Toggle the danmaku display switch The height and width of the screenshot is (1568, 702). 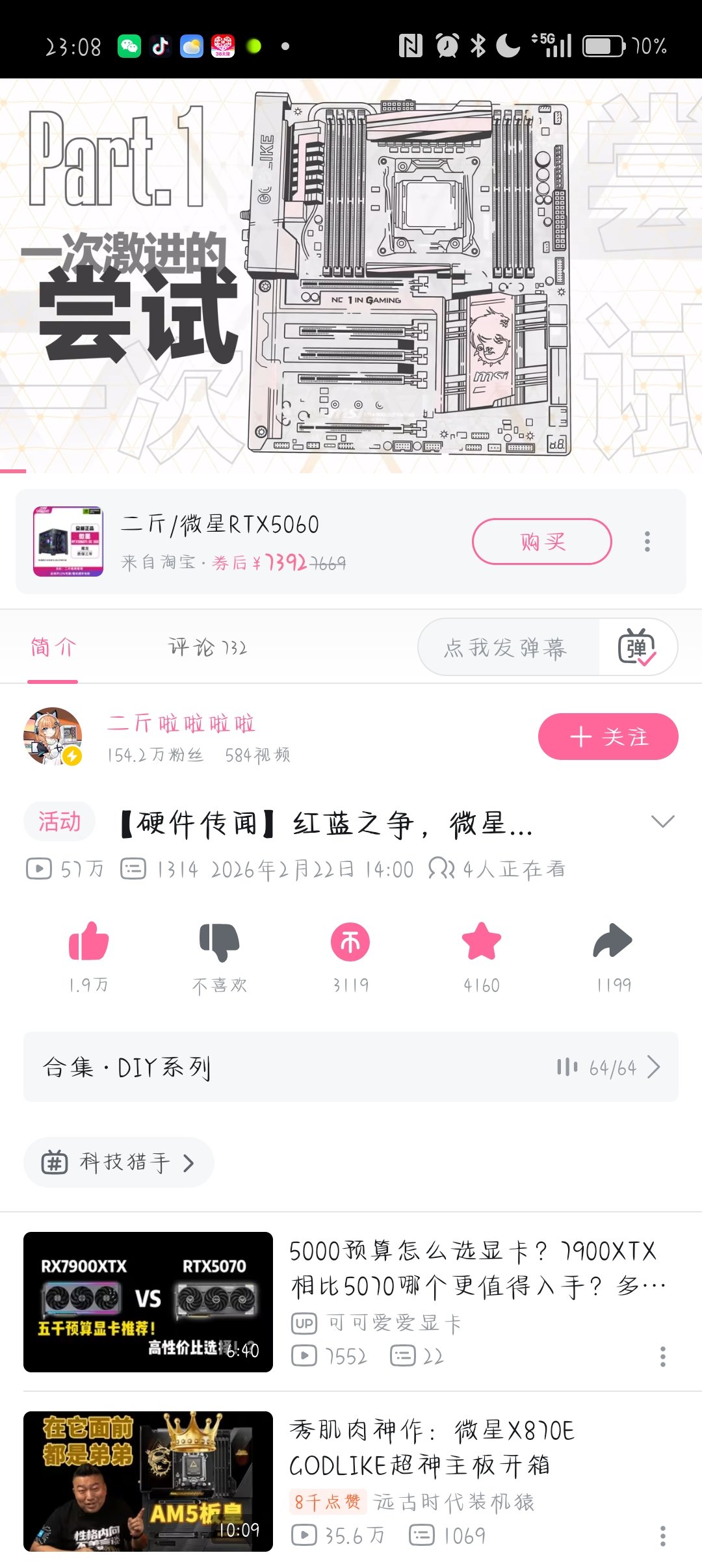pyautogui.click(x=637, y=647)
